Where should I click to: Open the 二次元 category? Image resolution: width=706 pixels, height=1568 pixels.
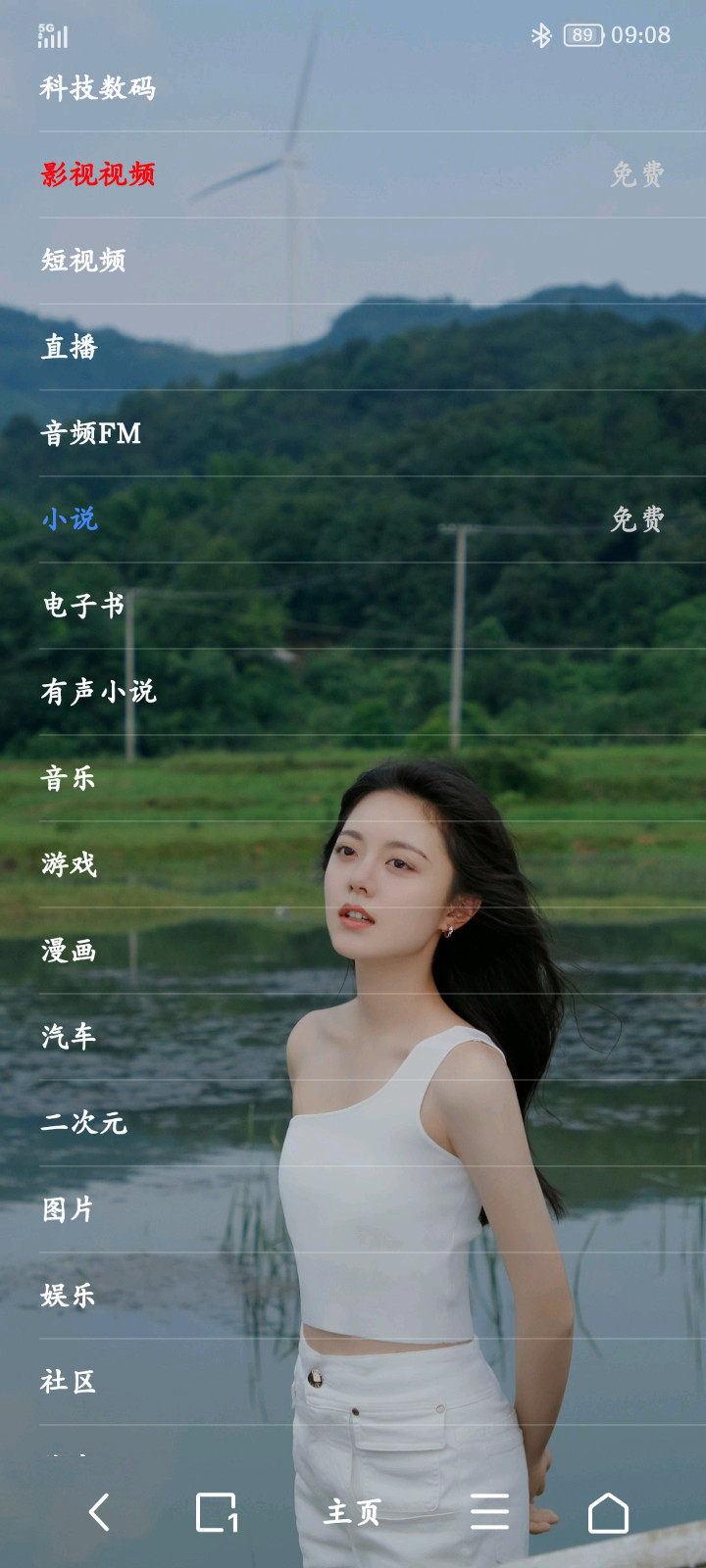83,1123
